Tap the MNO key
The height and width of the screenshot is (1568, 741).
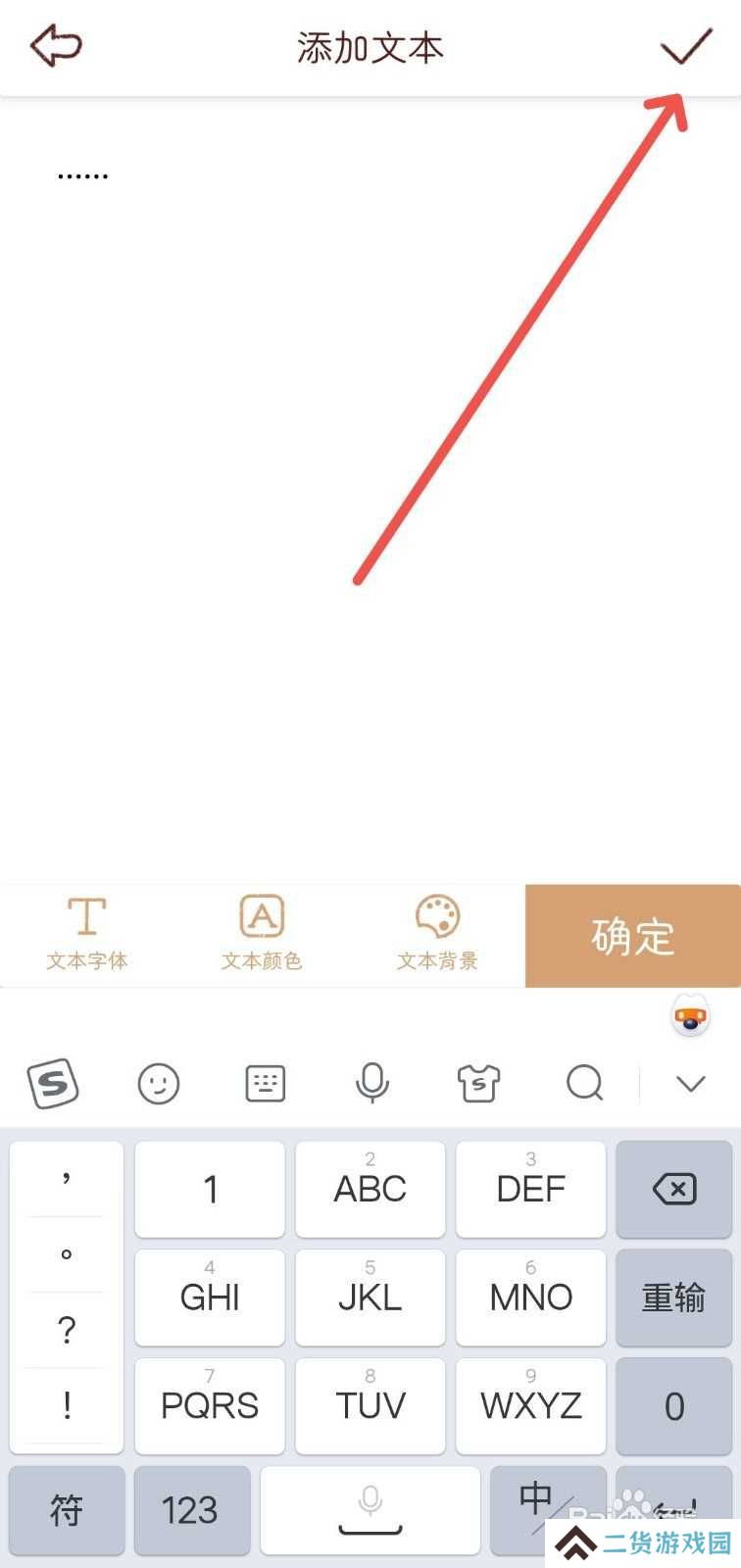point(531,1298)
